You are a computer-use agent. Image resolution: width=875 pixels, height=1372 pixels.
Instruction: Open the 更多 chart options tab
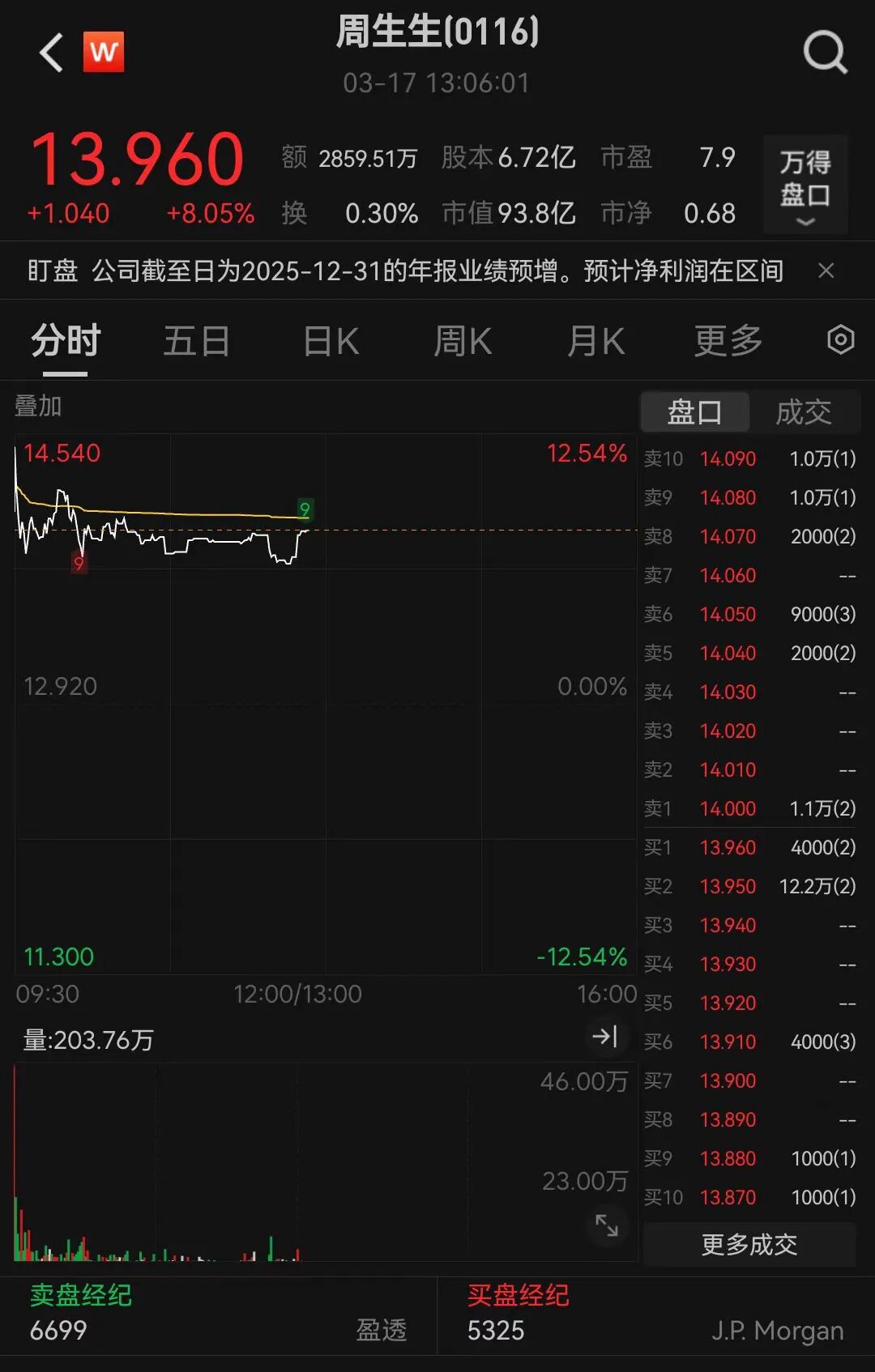click(728, 341)
